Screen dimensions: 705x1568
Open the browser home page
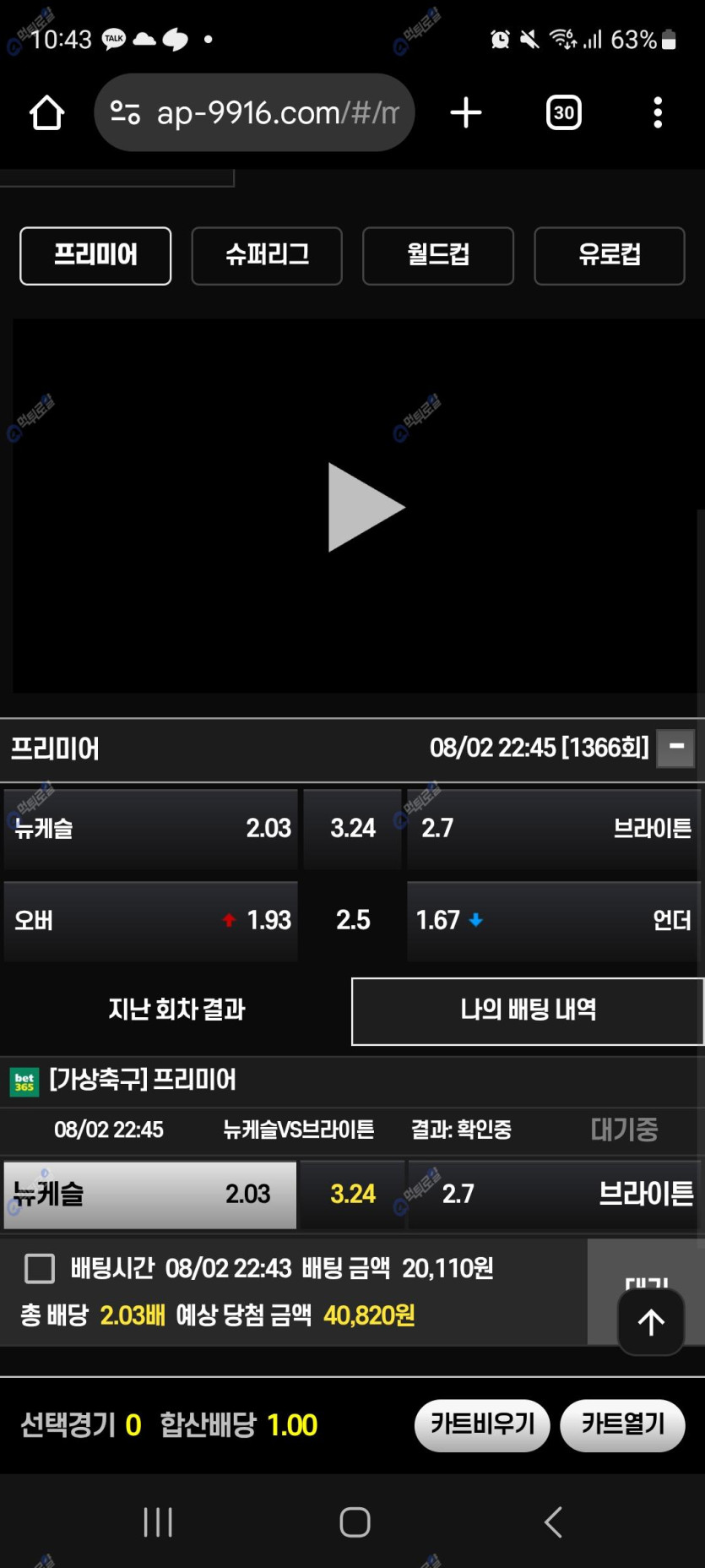pos(46,112)
